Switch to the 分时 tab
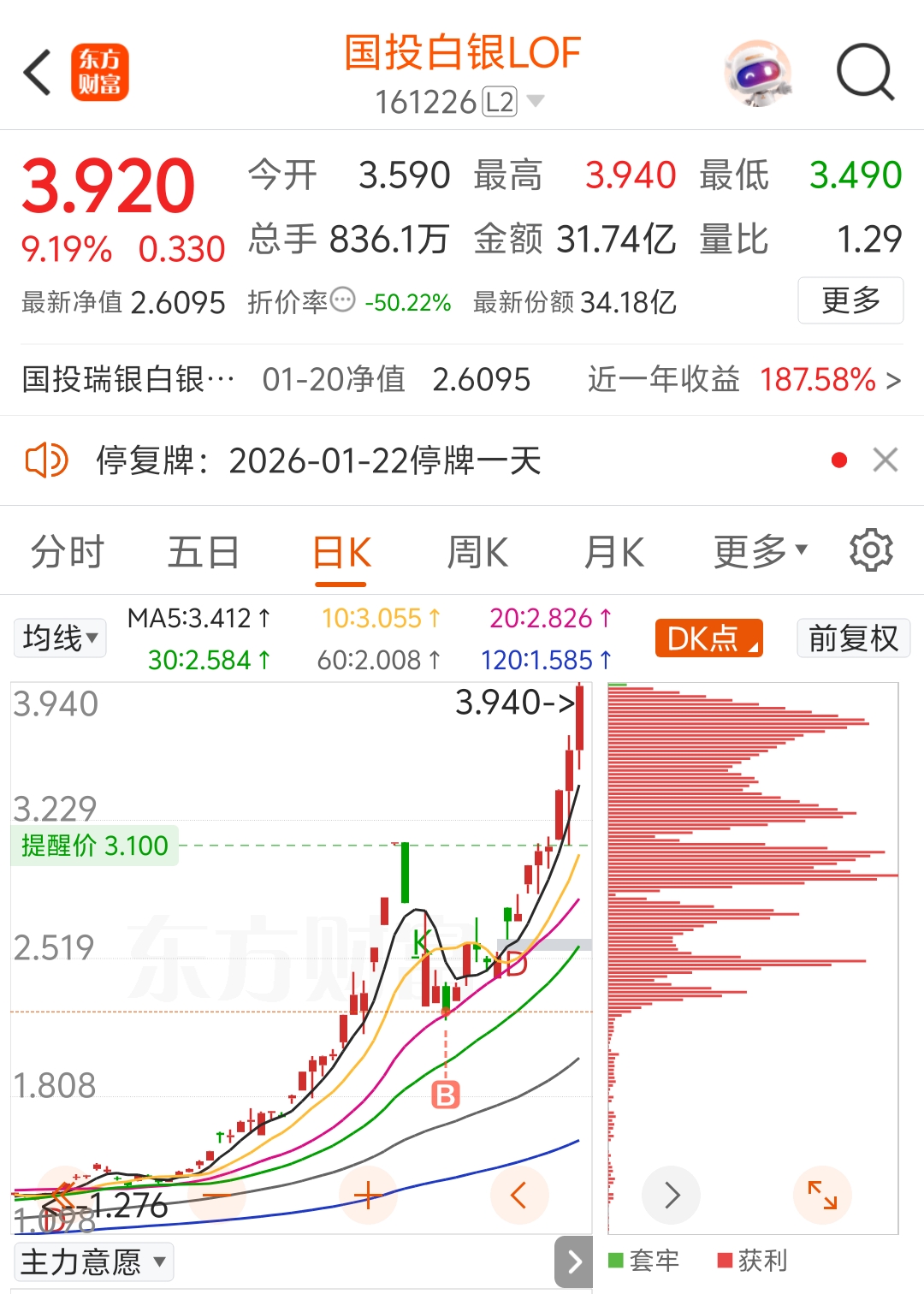The height and width of the screenshot is (1294, 924). [67, 550]
